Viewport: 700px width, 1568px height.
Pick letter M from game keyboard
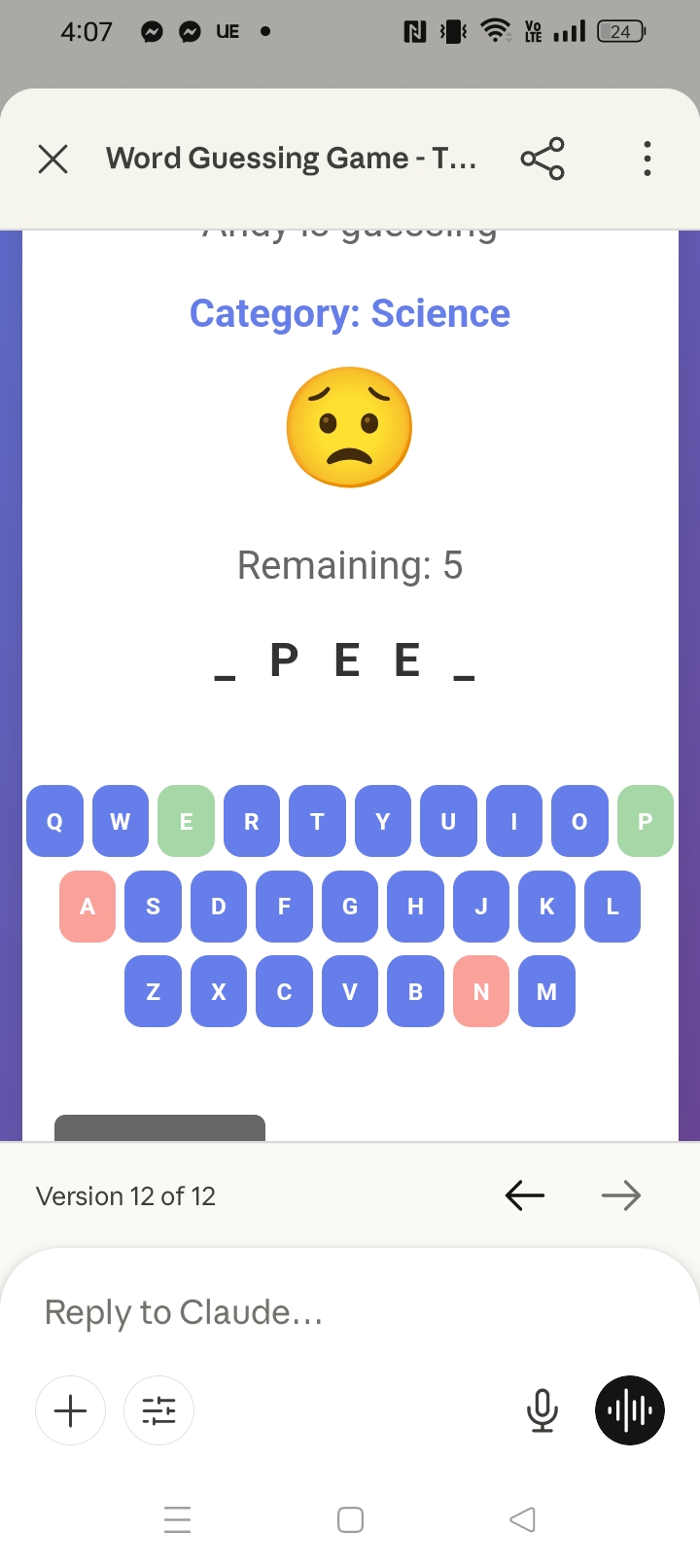pos(546,991)
